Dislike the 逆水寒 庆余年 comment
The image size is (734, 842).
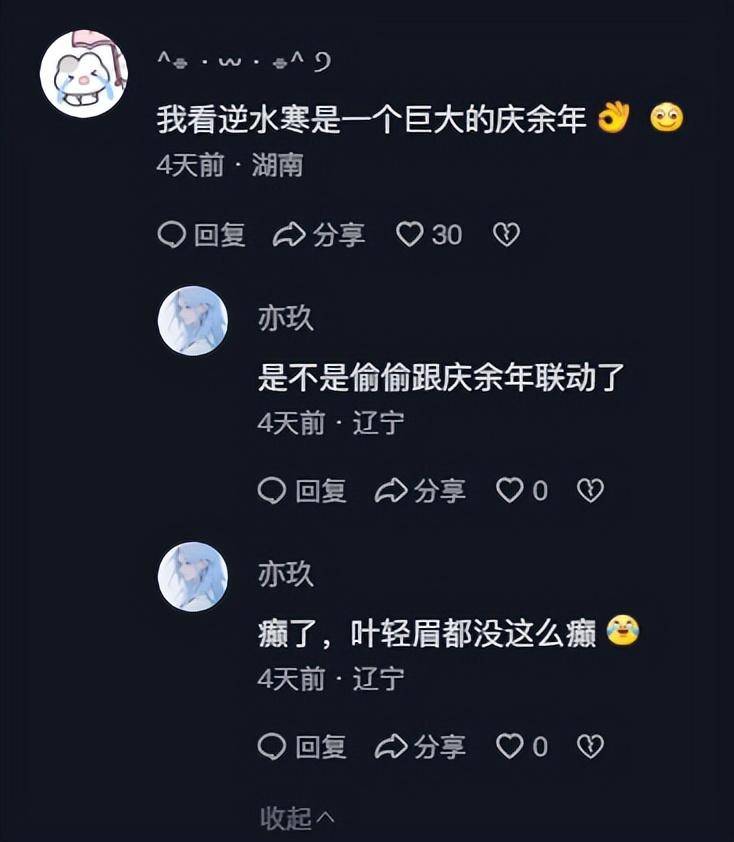[507, 235]
